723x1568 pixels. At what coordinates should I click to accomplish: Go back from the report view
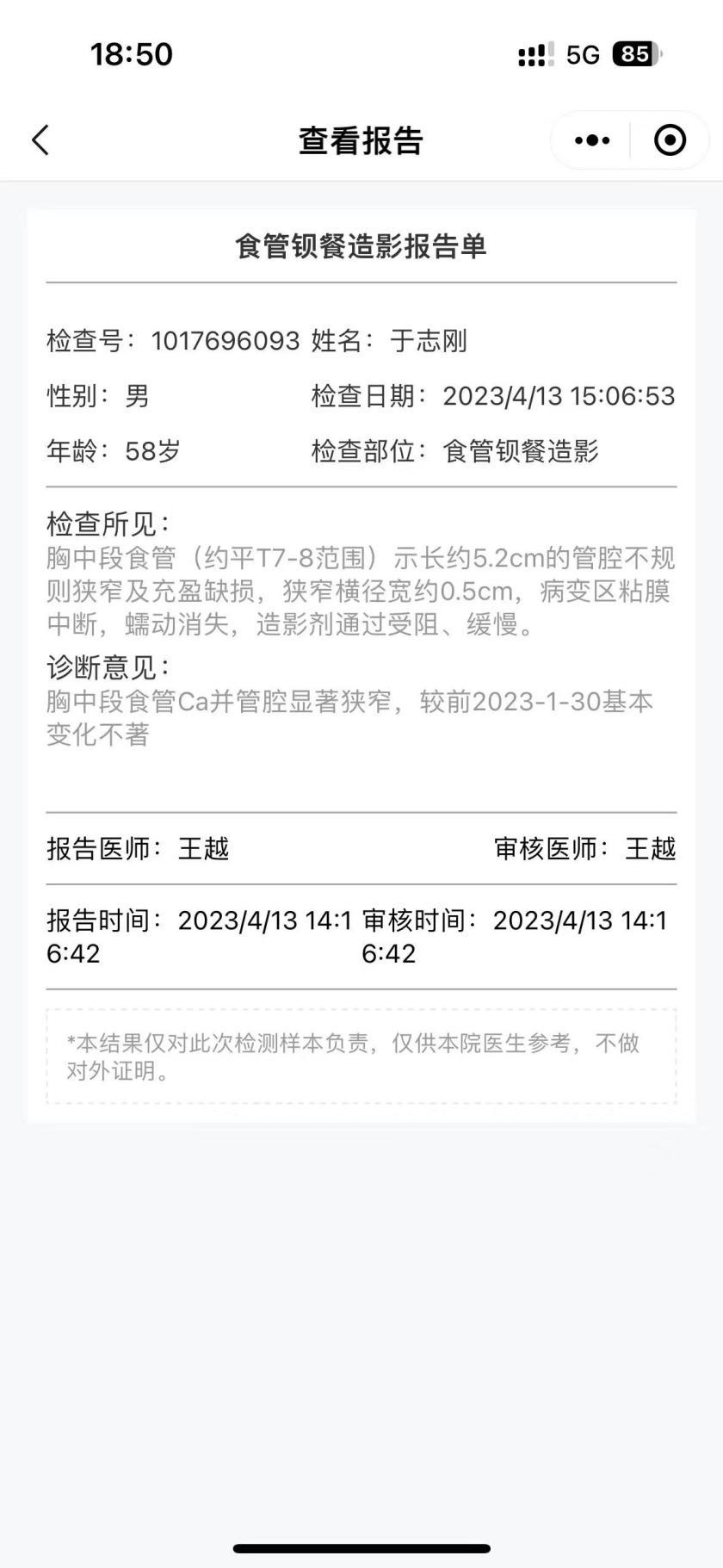click(40, 139)
